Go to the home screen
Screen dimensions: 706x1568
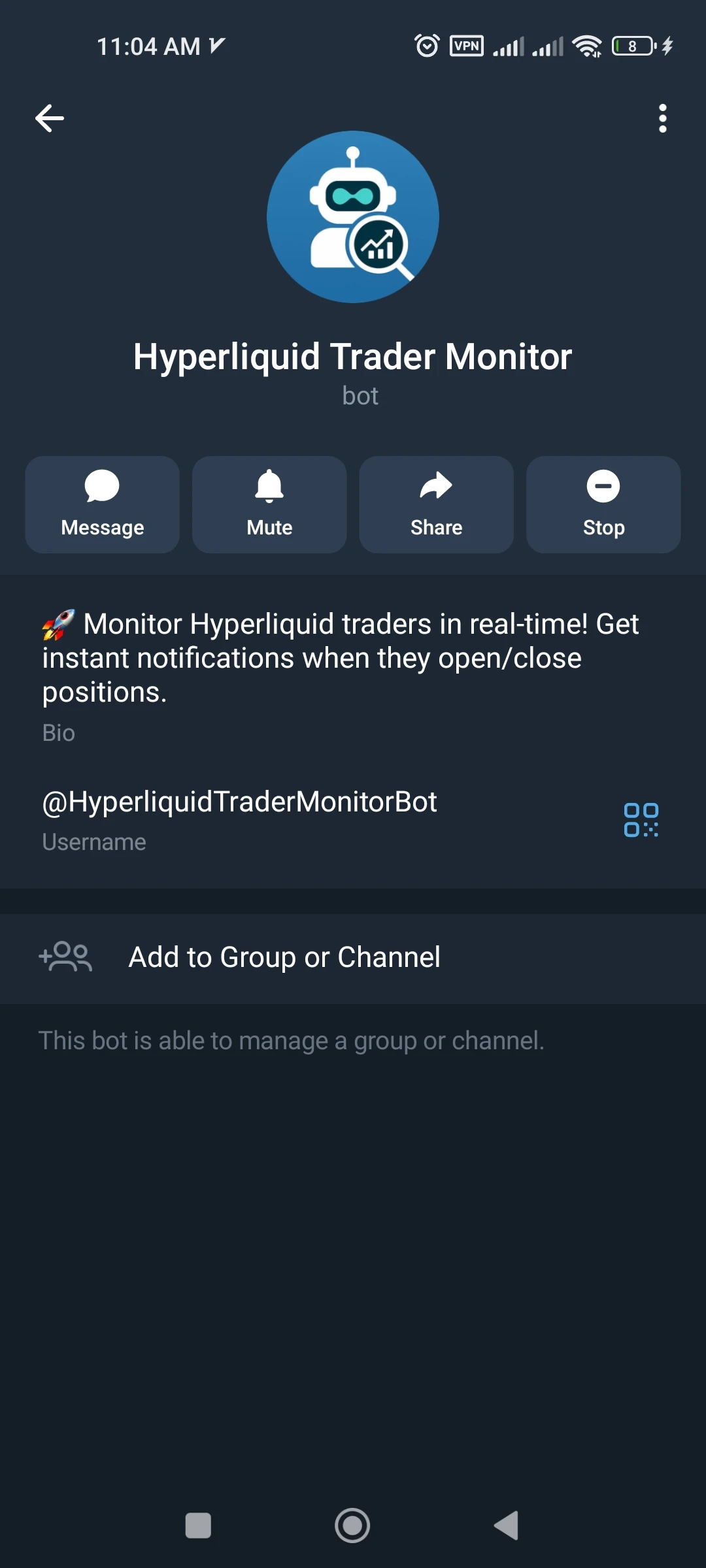pyautogui.click(x=352, y=1526)
